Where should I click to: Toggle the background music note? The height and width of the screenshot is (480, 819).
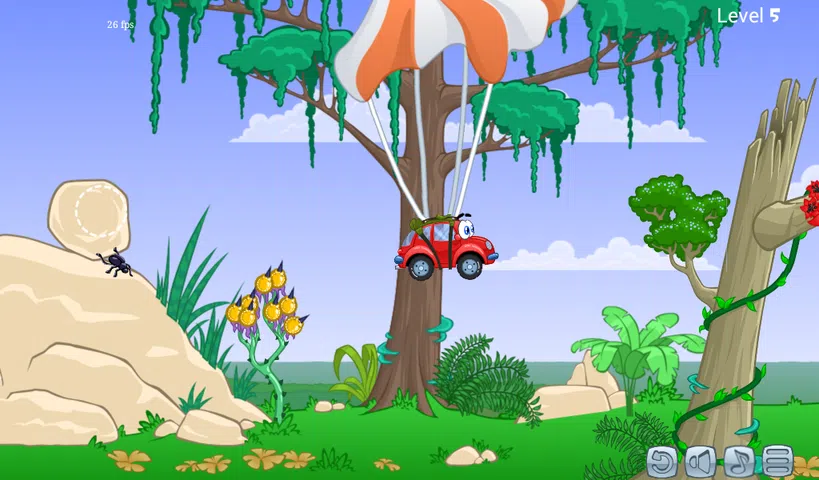tap(739, 461)
